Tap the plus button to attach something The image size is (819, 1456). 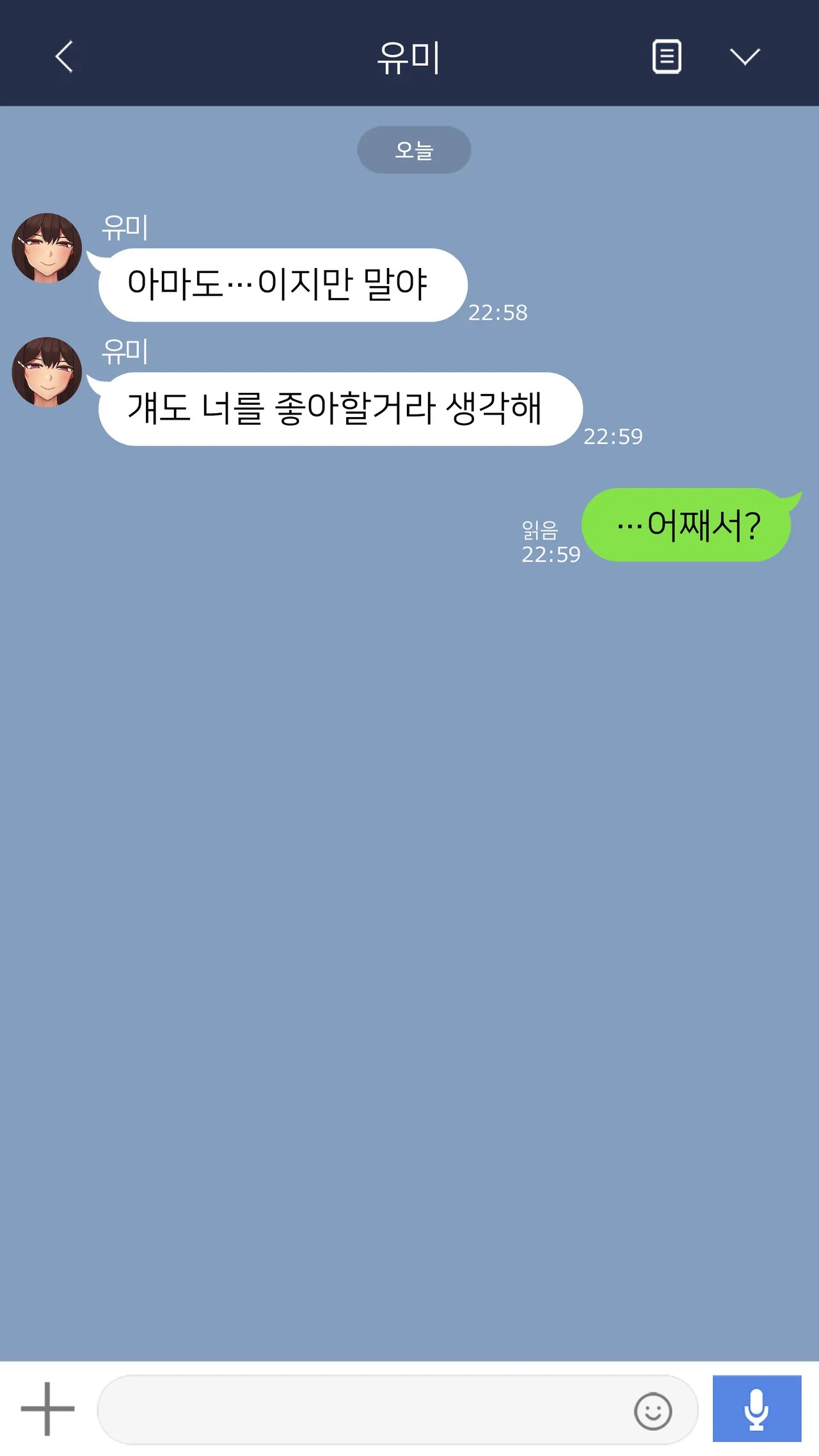pos(47,1409)
